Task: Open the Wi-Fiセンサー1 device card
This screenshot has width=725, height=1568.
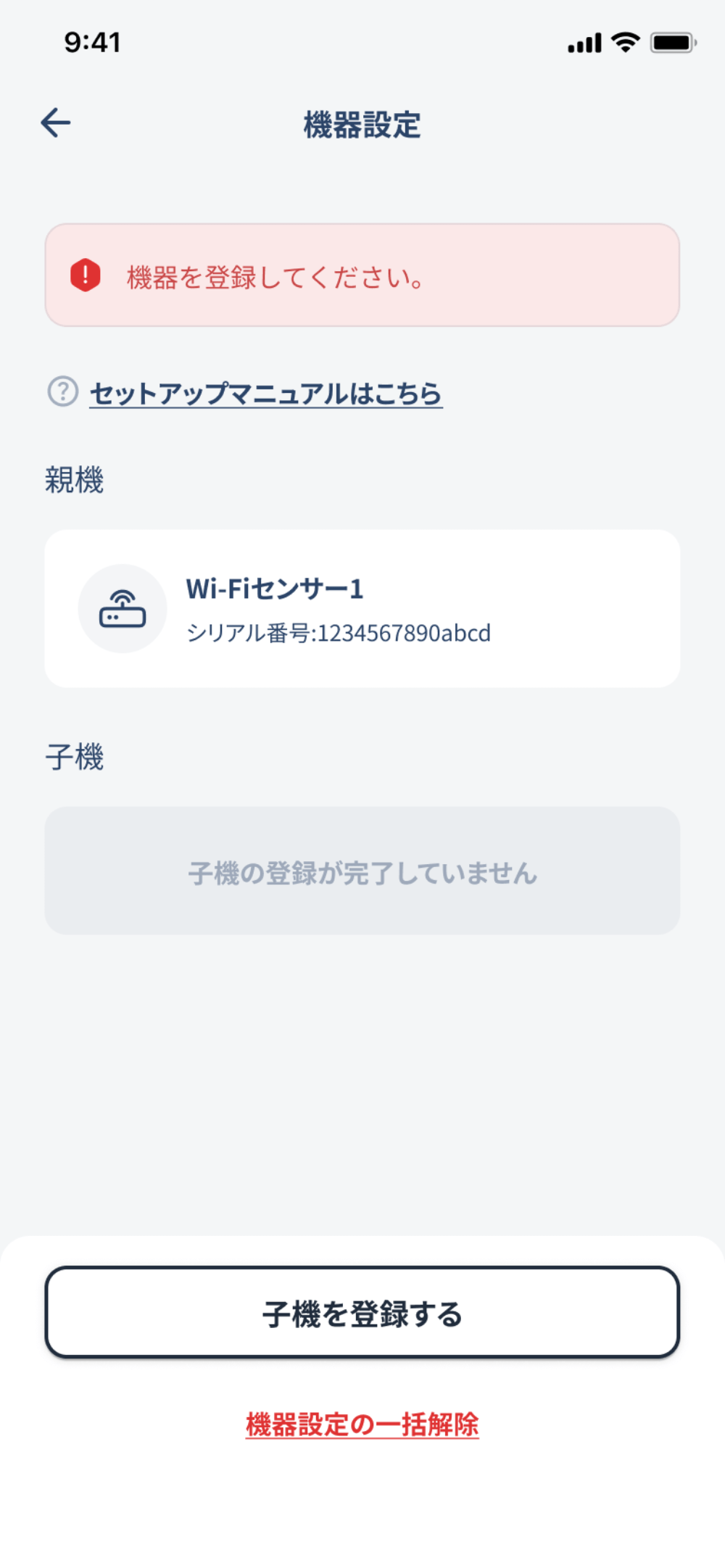Action: coord(362,609)
